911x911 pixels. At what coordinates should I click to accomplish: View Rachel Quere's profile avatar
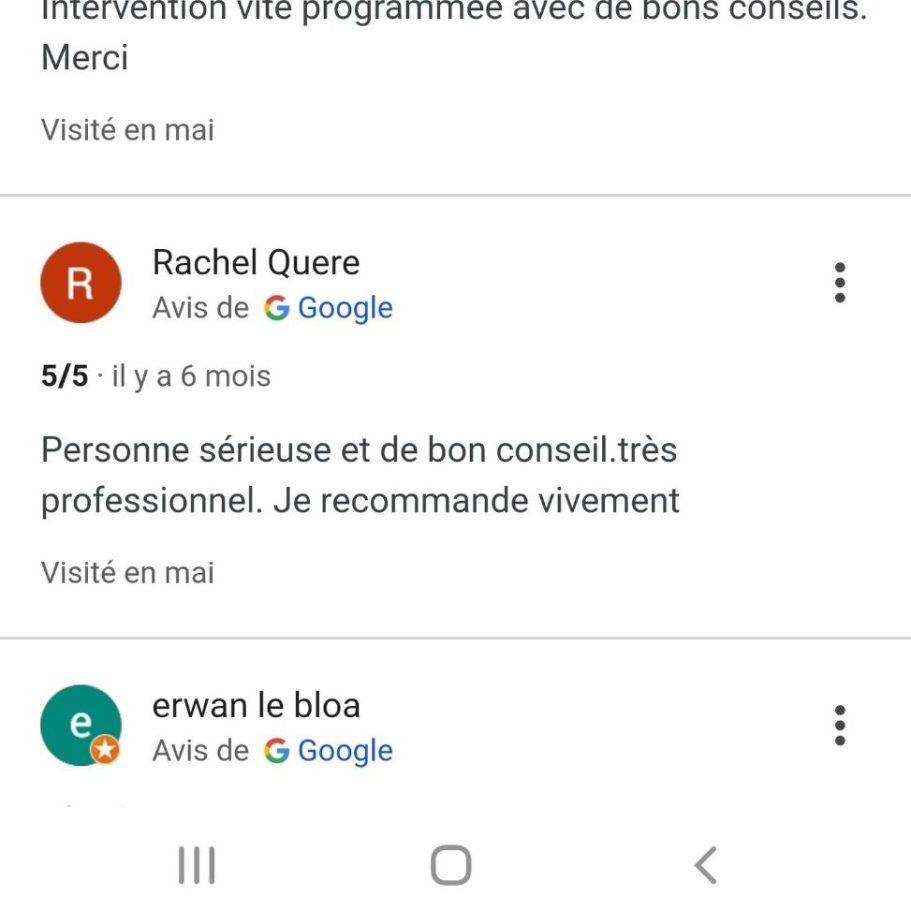coord(80,283)
